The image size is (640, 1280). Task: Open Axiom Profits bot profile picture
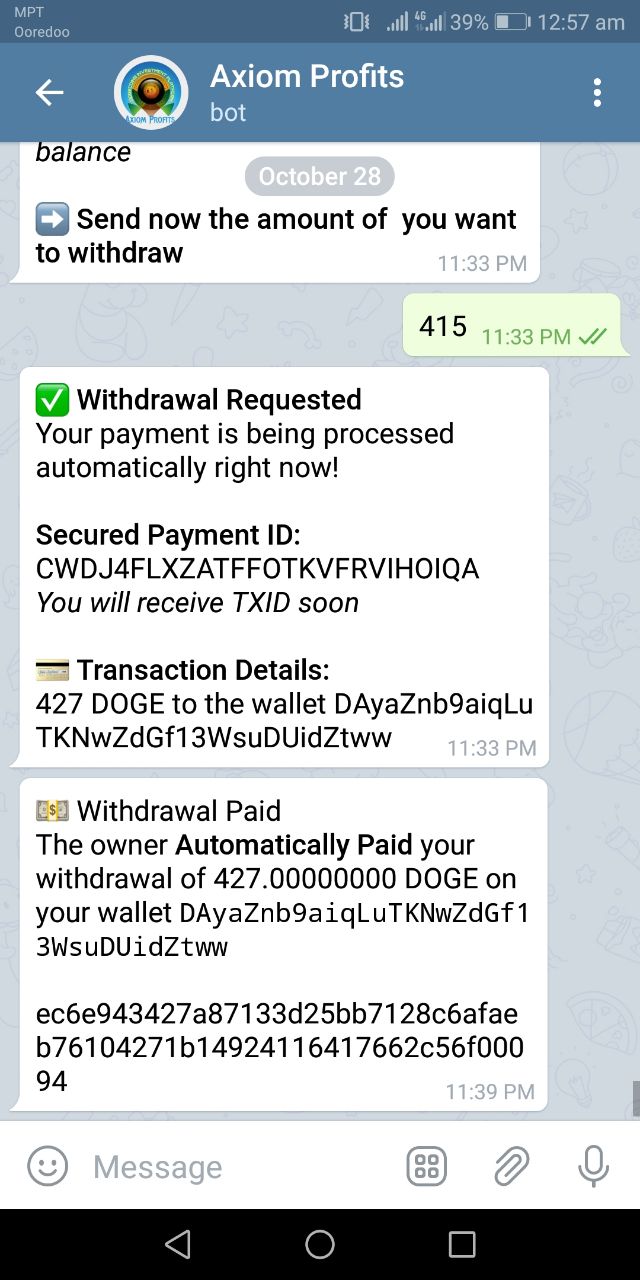[151, 93]
